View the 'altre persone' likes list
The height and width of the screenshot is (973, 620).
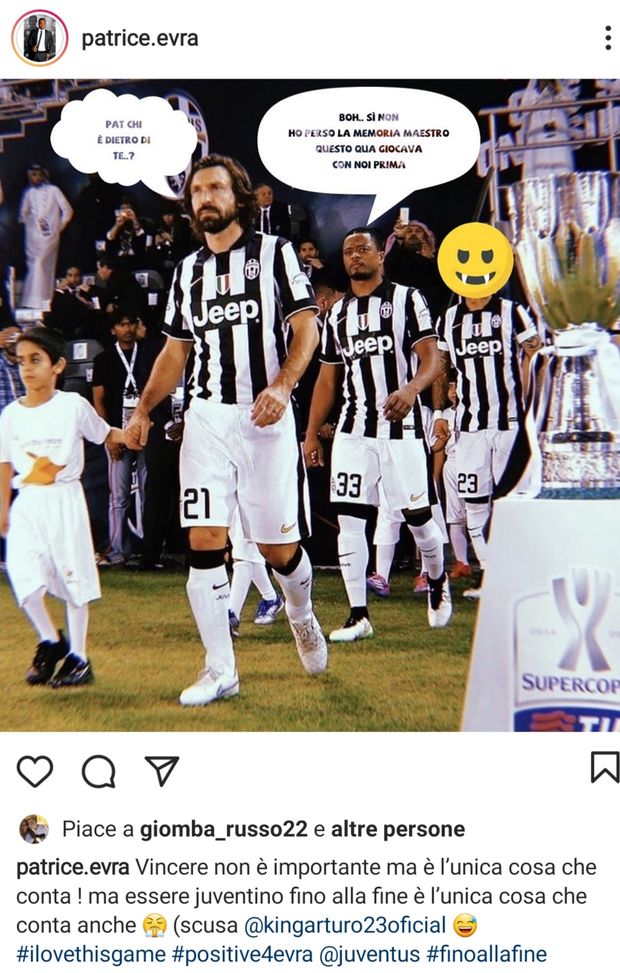tap(397, 829)
